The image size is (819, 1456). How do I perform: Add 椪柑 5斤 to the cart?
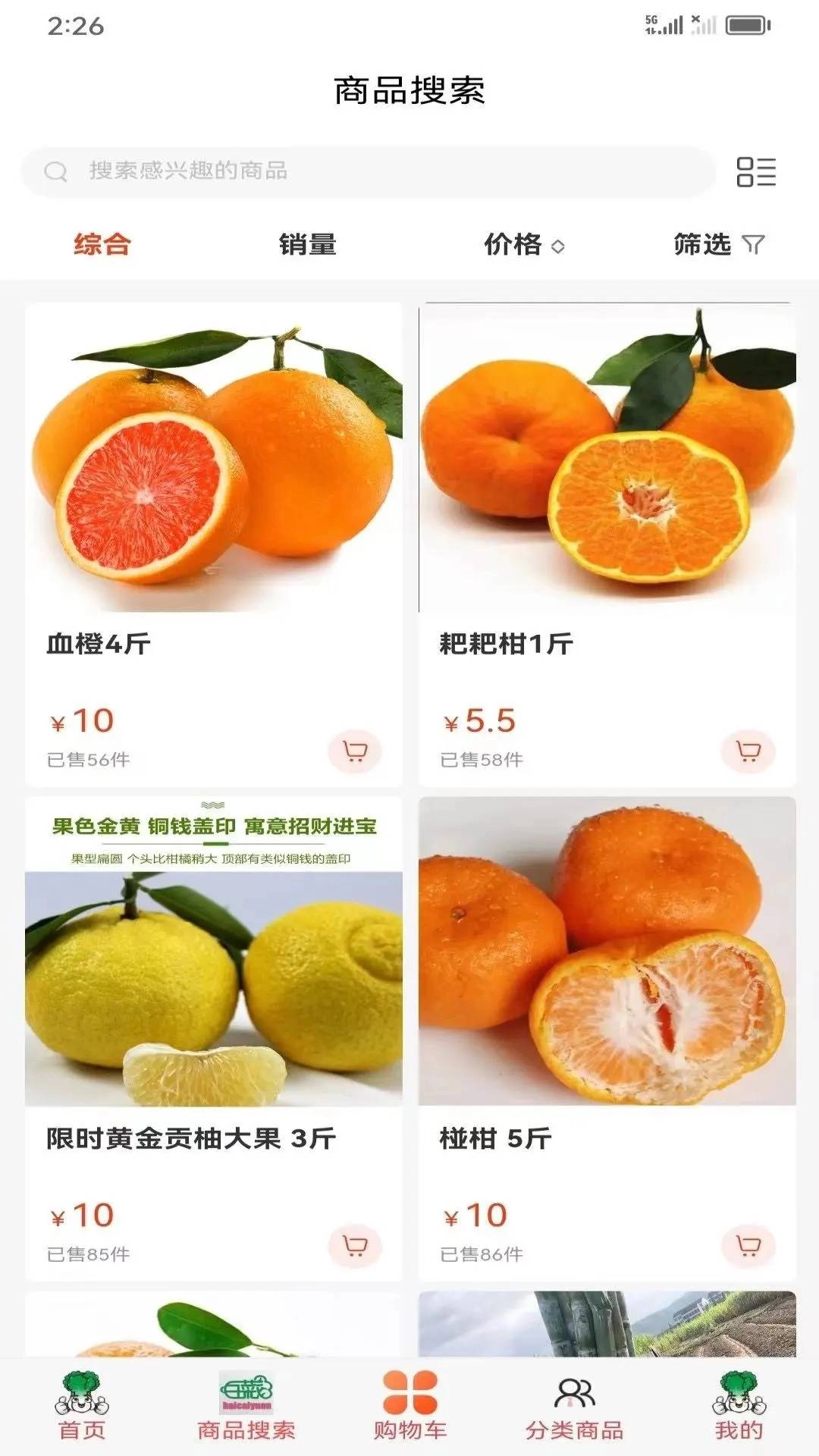(x=748, y=1246)
